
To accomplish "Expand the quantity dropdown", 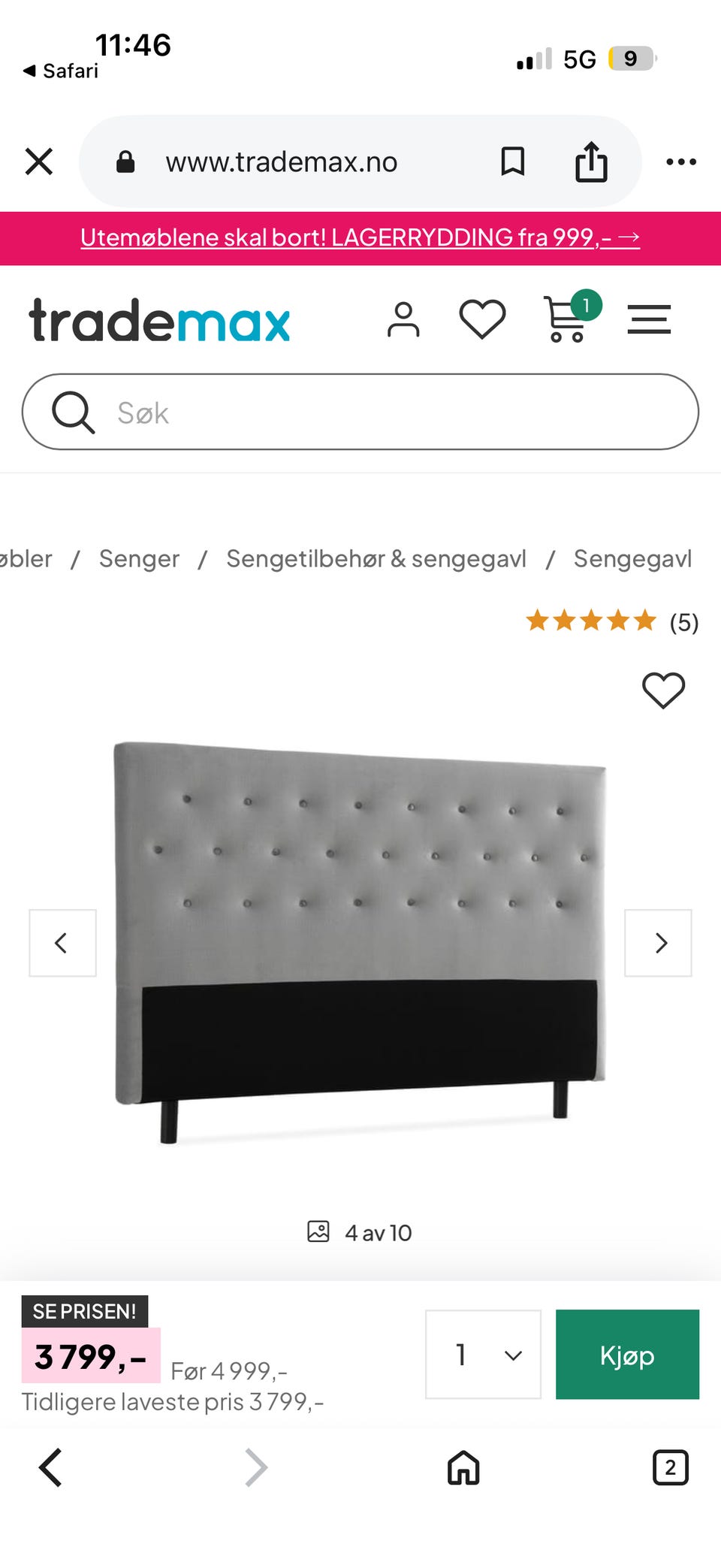I will [x=483, y=1355].
